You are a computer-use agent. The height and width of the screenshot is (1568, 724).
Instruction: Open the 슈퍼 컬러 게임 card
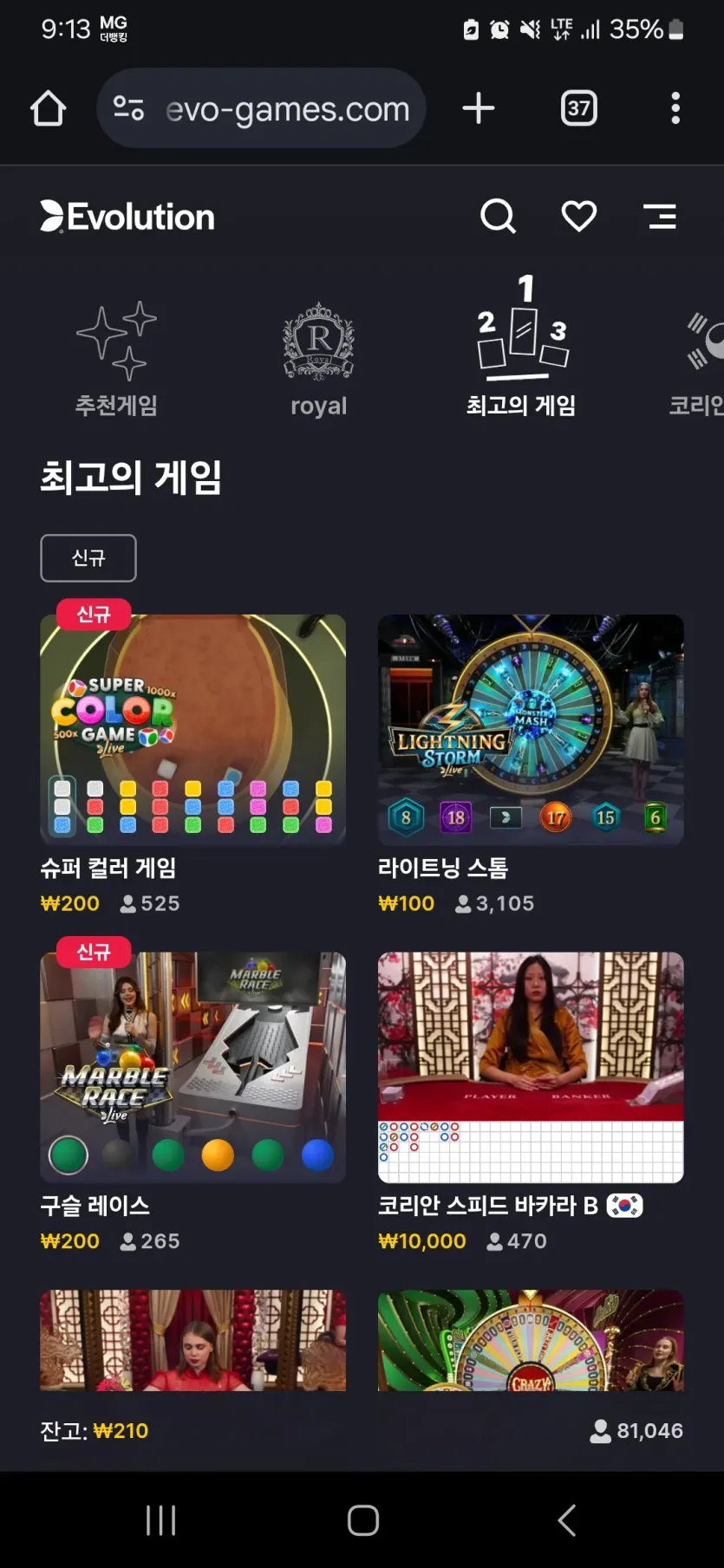coord(192,730)
